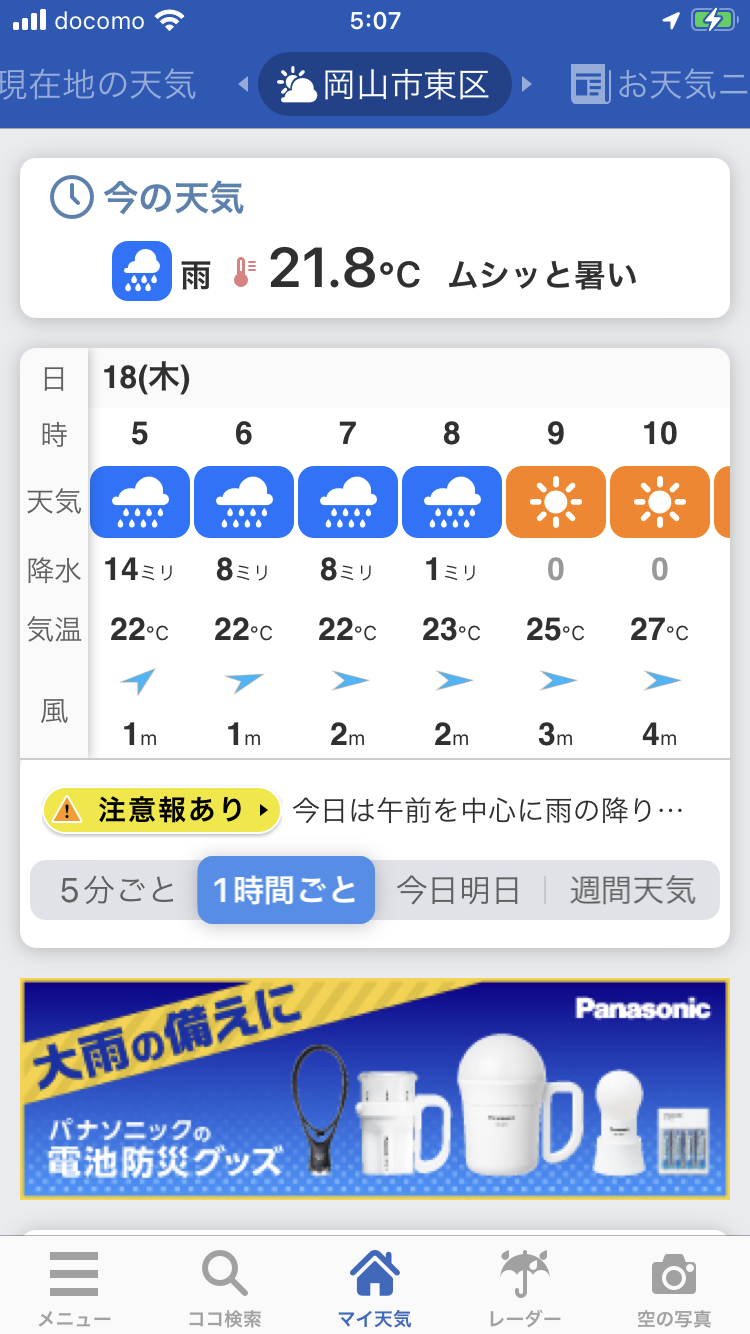Switch to the 現在地の天気 tab
Screen dimensions: 750x1334
pos(98,85)
